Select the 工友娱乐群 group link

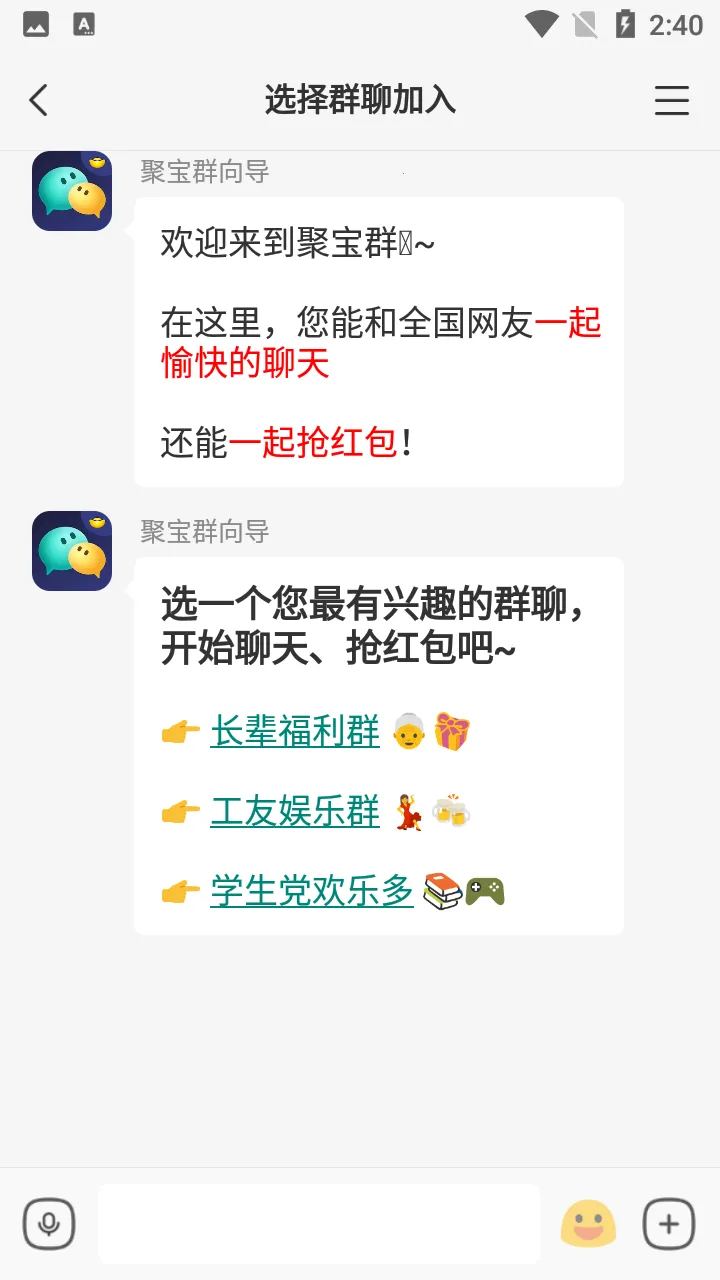295,811
